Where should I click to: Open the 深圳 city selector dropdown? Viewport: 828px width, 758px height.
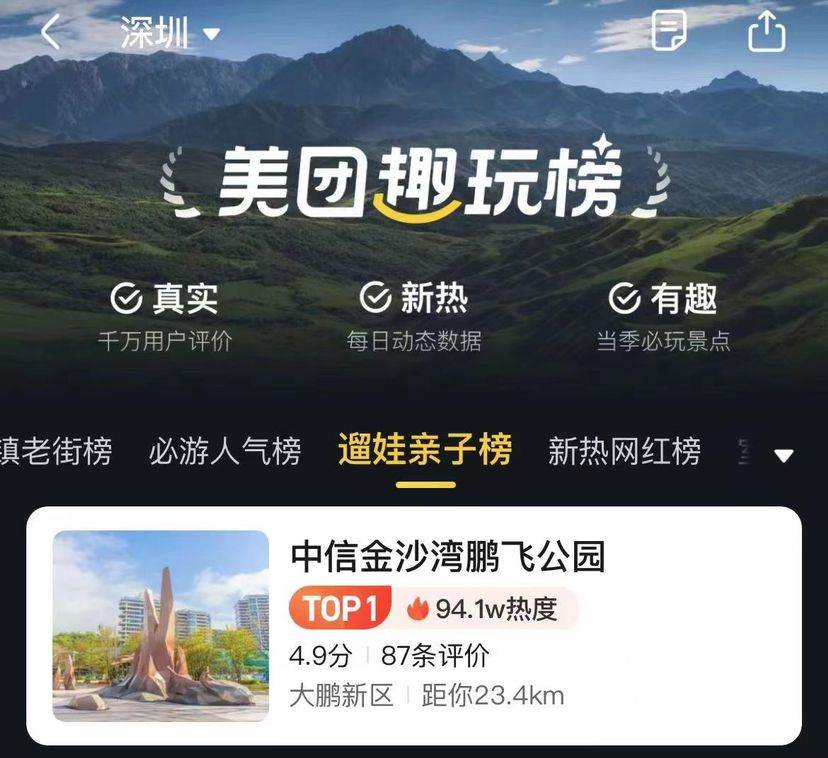tap(169, 33)
